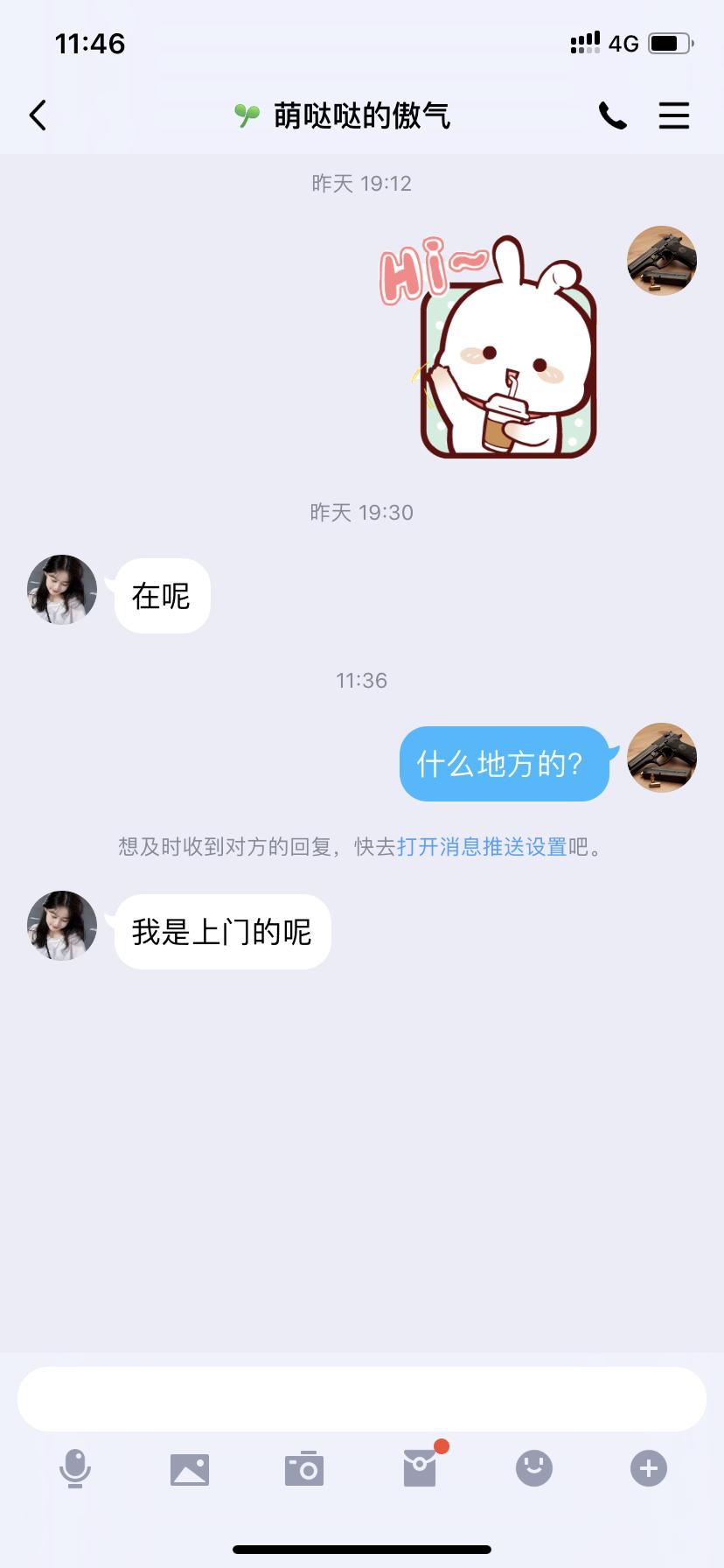Start a voice call with the contact
This screenshot has height=1568, width=724.
click(612, 115)
